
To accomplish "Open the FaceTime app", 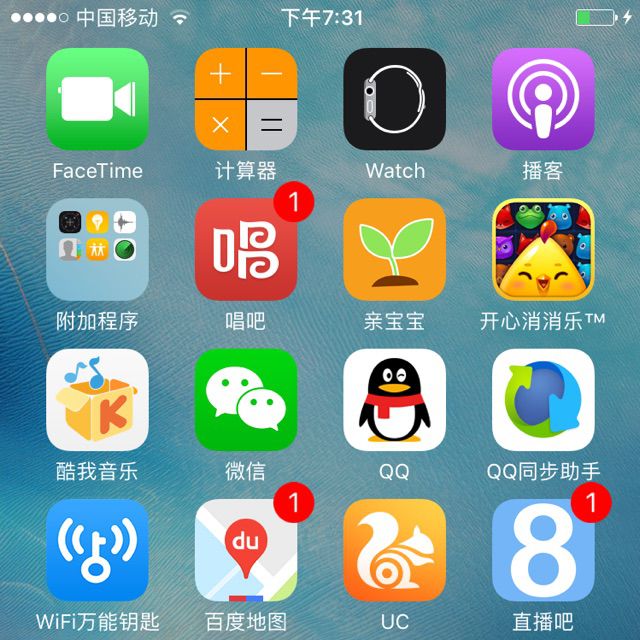I will [97, 99].
